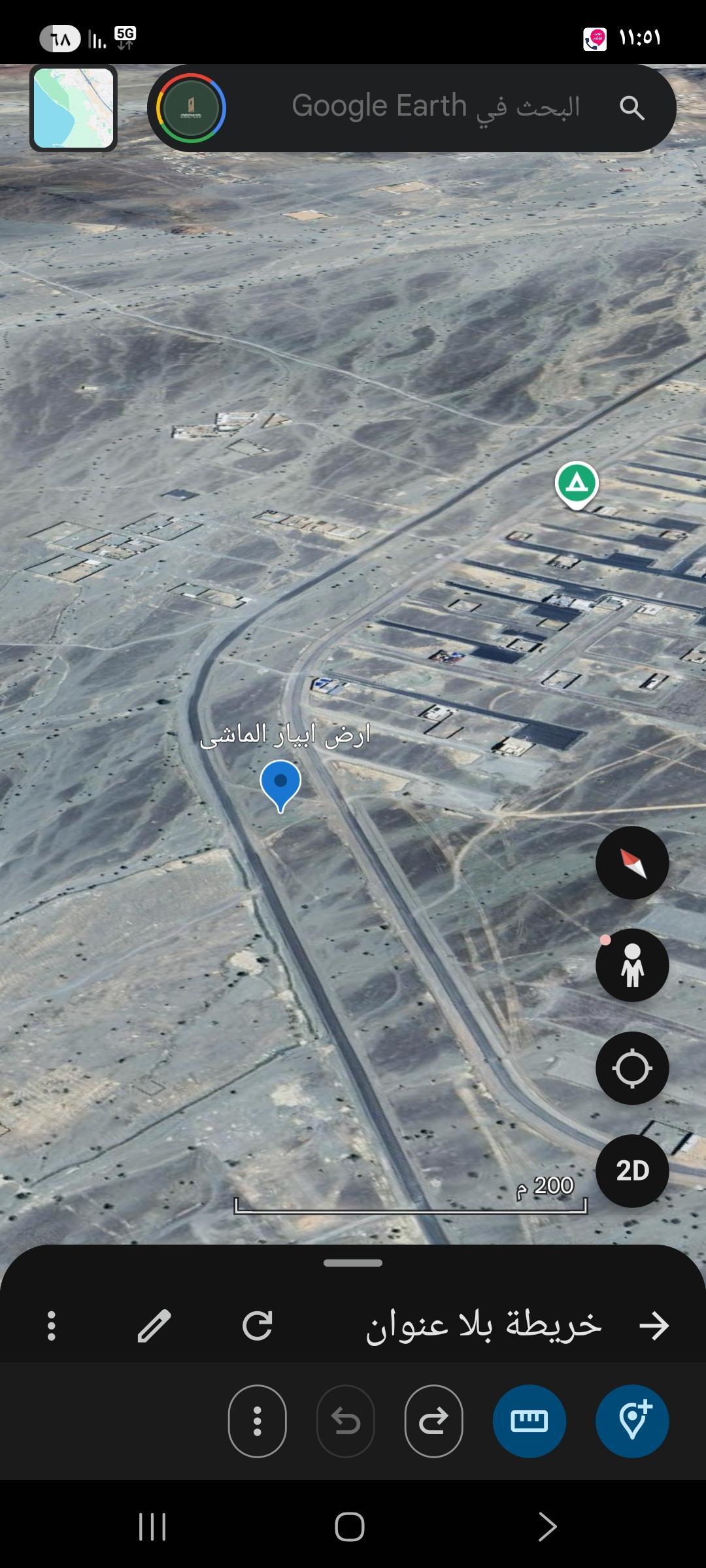Open the ruler measure tool
Viewport: 706px width, 1568px height.
529,1421
